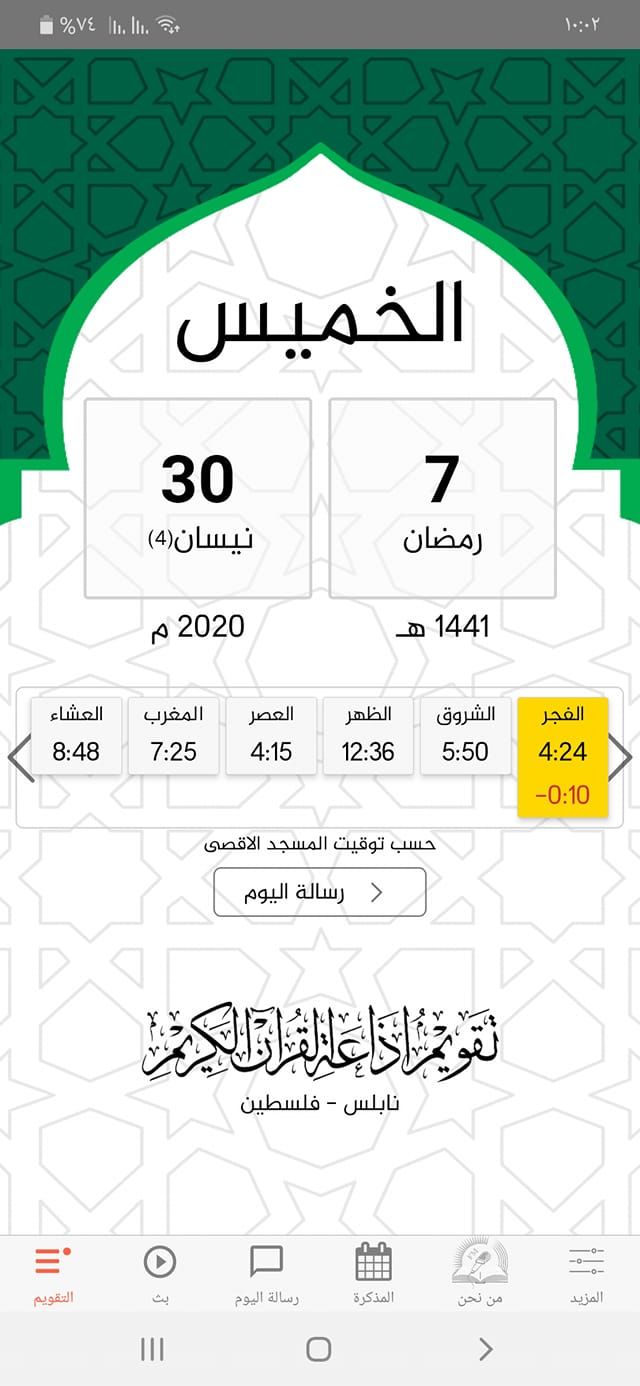Open the رسالة اليوم bottom tab
640x1386 pixels.
(267, 1274)
